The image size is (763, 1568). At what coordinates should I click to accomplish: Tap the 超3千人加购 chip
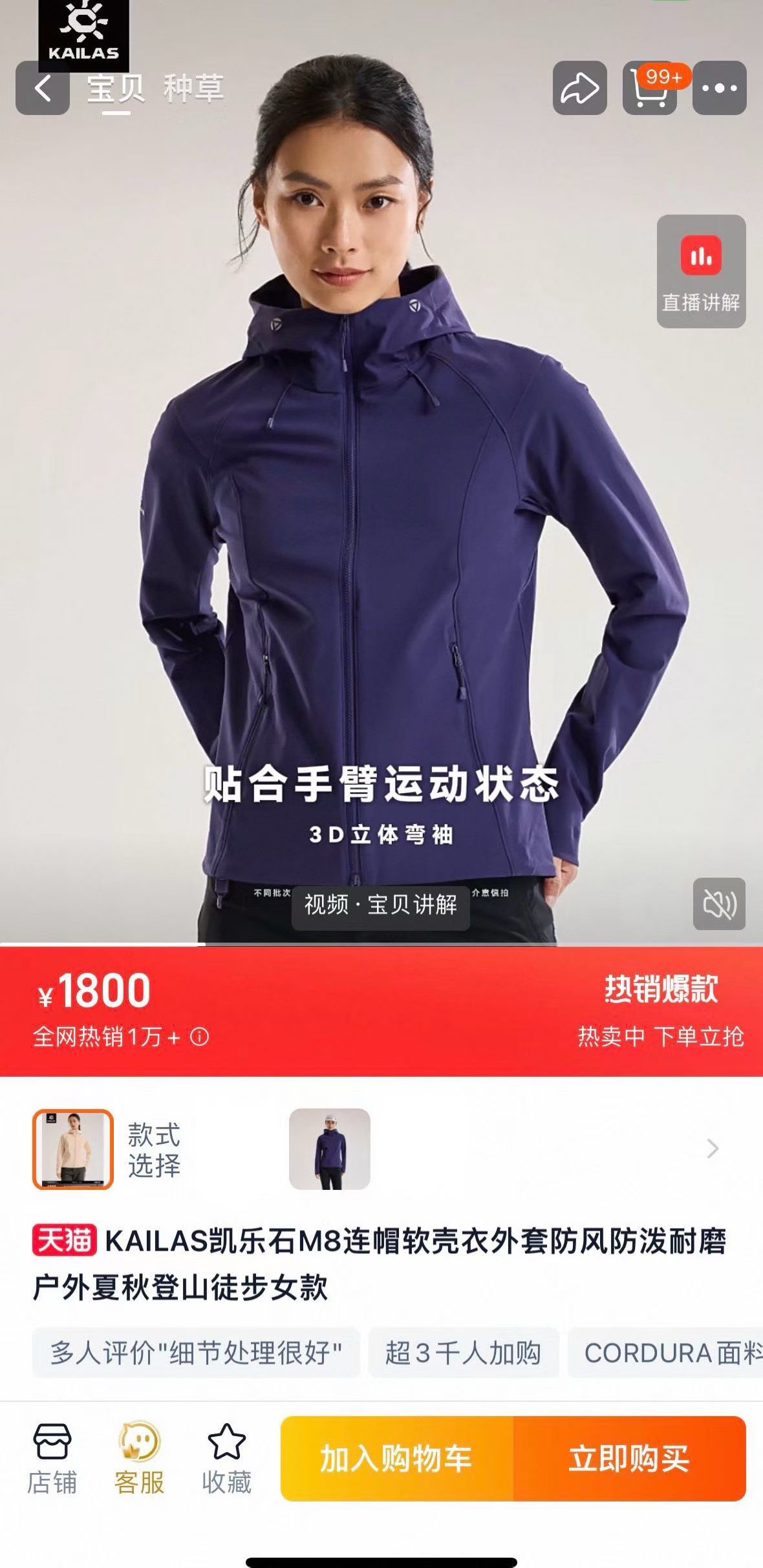pyautogui.click(x=463, y=1353)
